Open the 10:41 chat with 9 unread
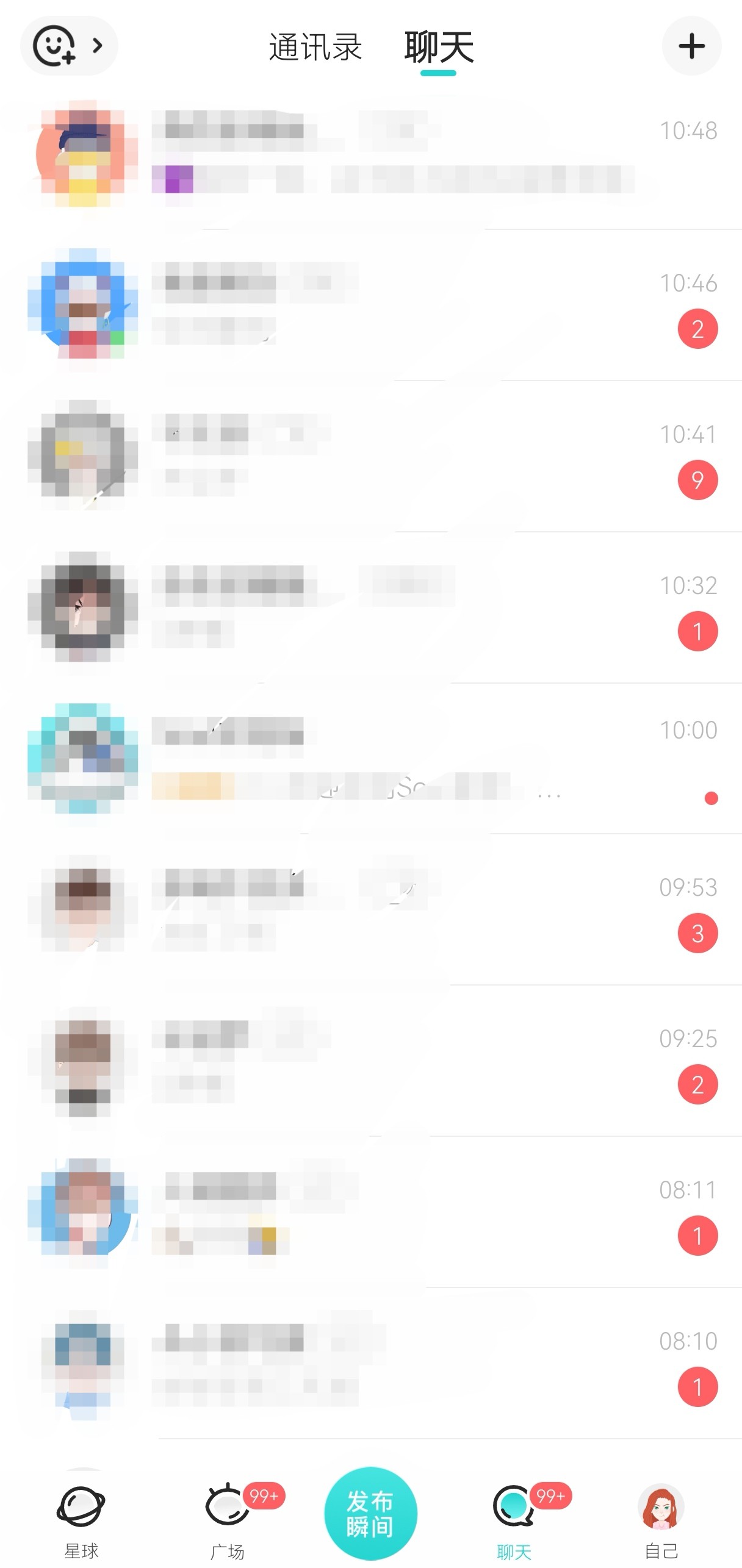Viewport: 742px width, 1568px height. [371, 457]
